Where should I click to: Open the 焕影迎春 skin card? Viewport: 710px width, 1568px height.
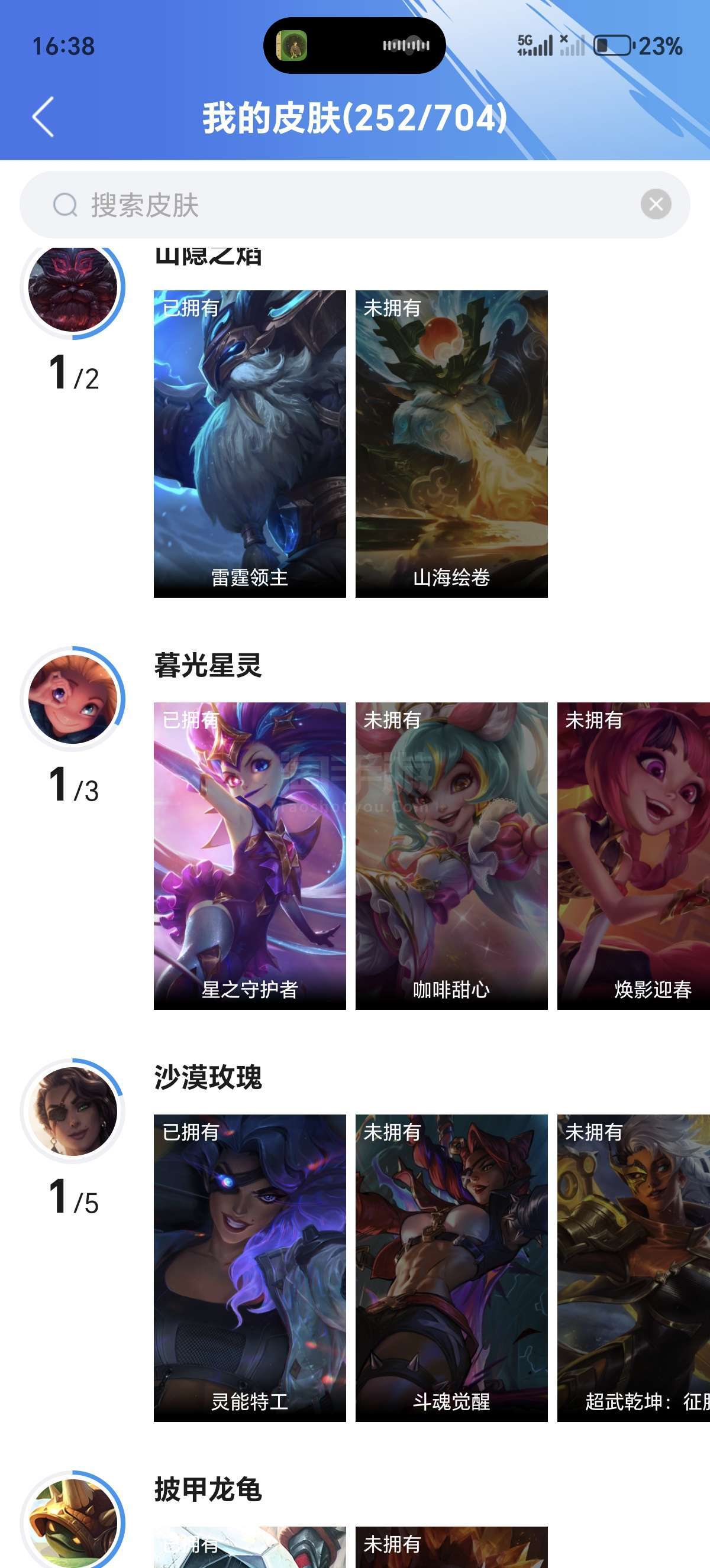(633, 856)
